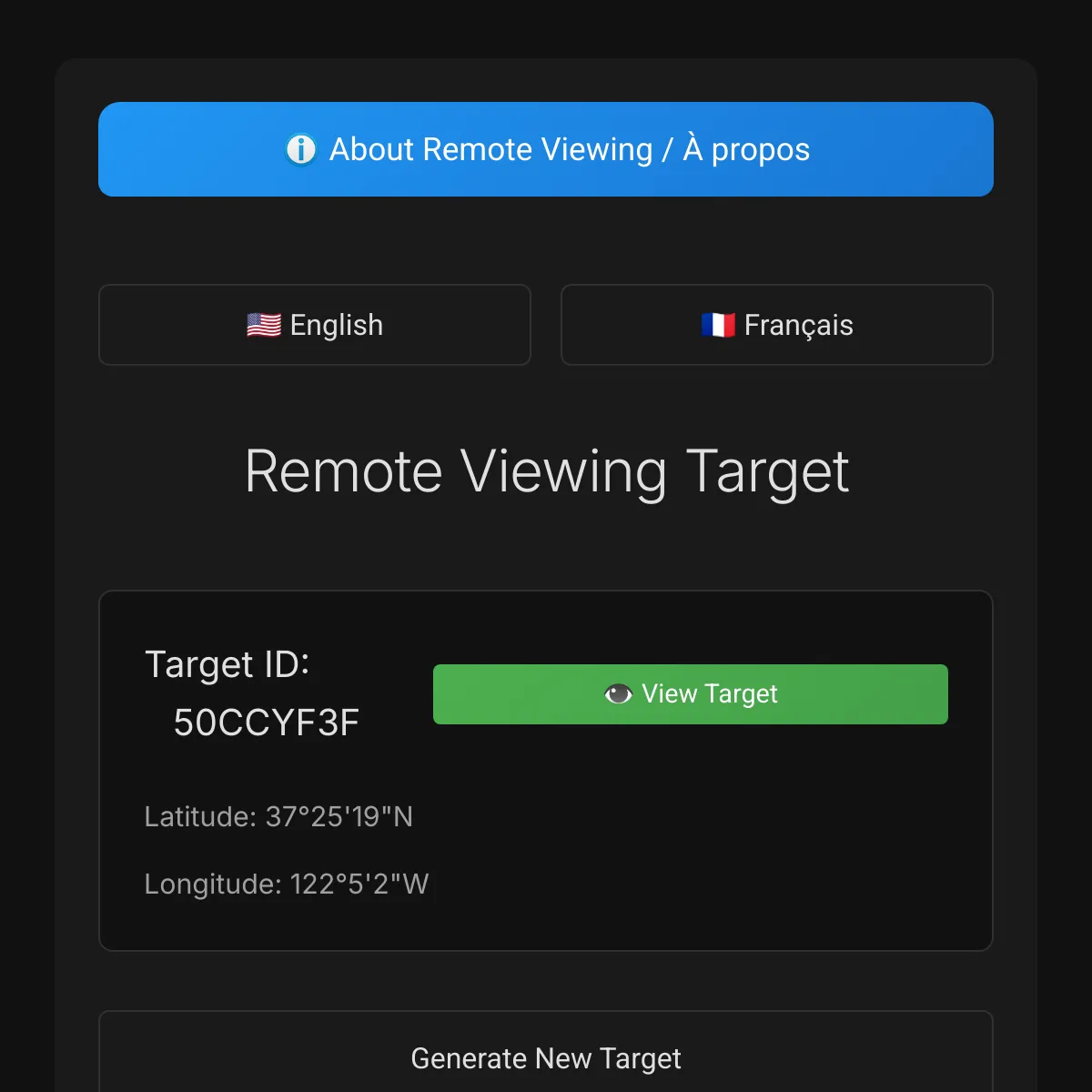Switch language to Français
This screenshot has width=1092, height=1092.
[777, 325]
